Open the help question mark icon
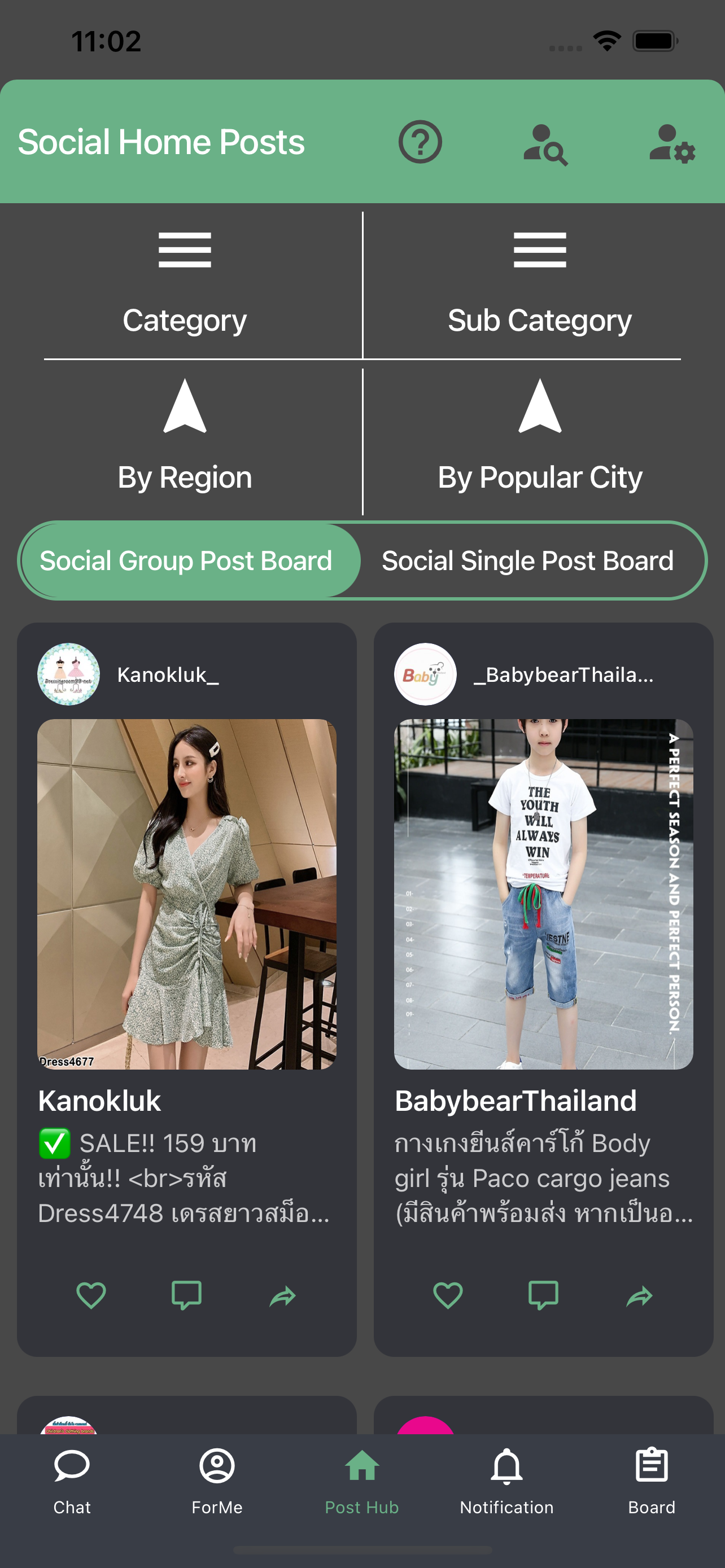This screenshot has width=725, height=1568. tap(420, 142)
